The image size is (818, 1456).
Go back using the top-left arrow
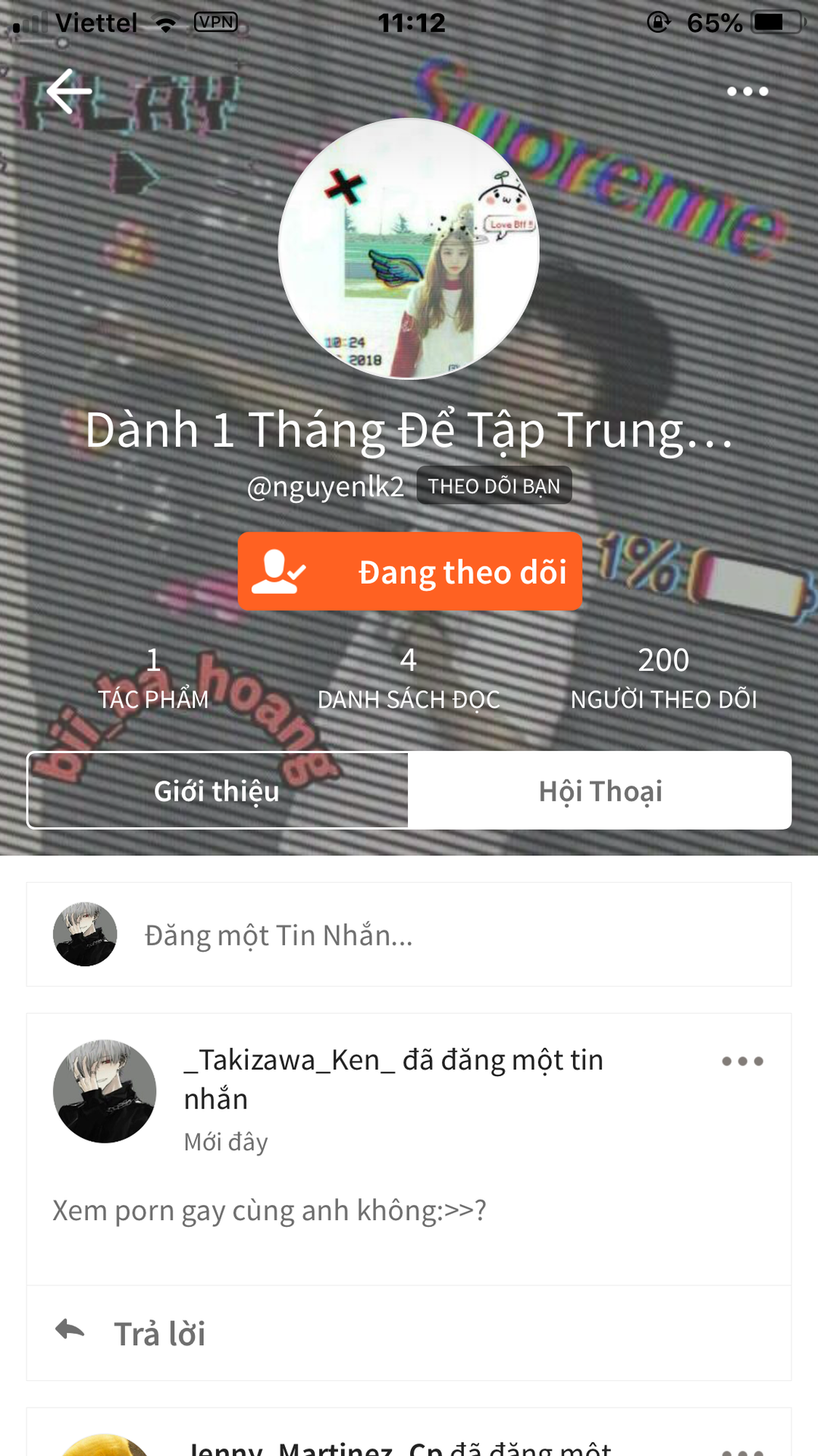tap(68, 91)
